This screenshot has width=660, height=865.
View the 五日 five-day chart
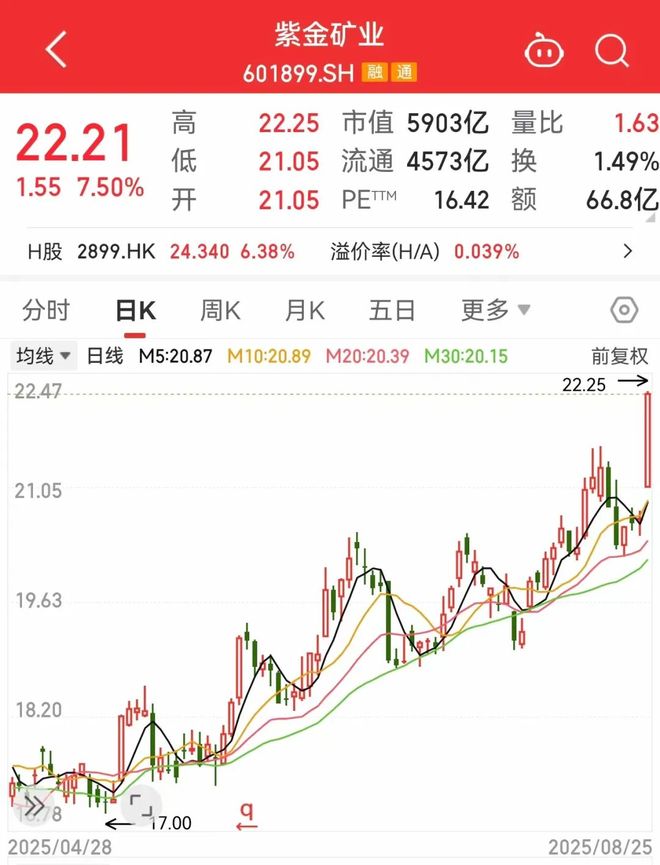click(391, 310)
